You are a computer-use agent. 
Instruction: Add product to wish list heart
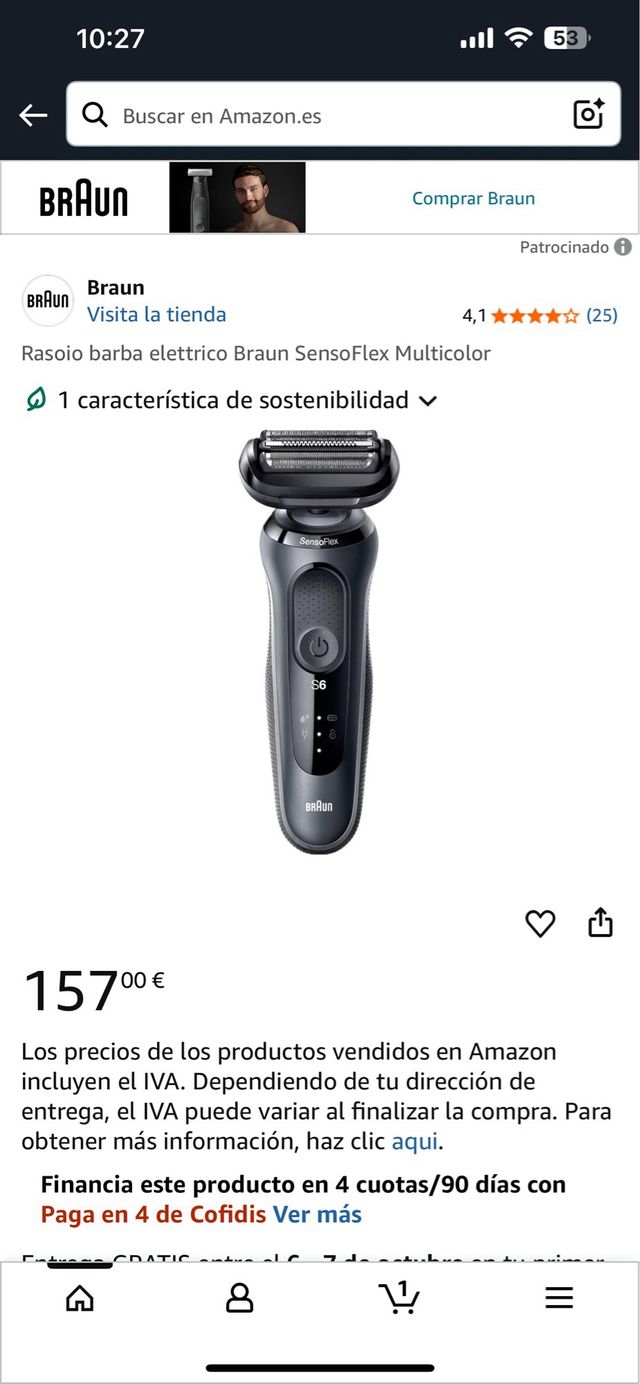pyautogui.click(x=540, y=923)
